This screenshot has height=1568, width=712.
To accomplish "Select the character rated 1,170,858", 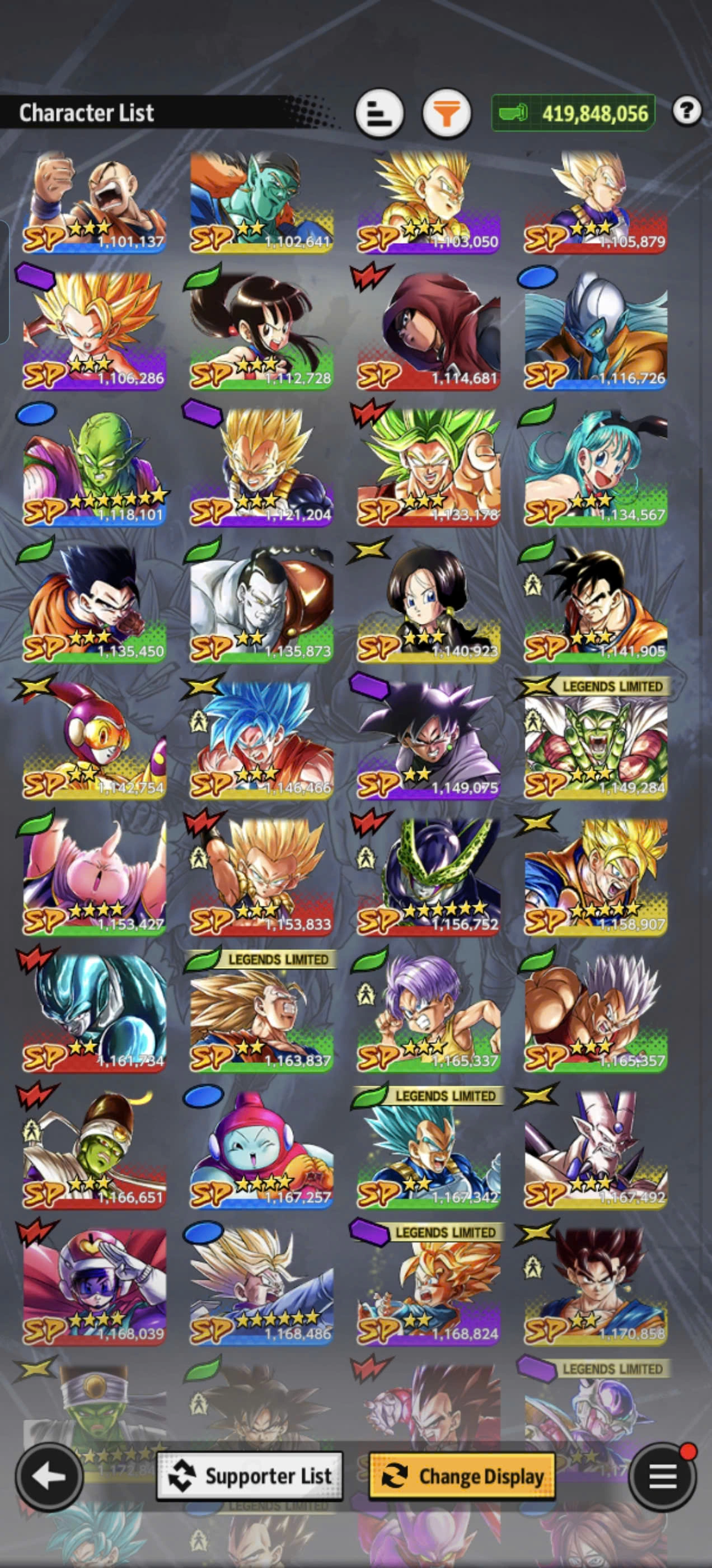I will click(x=596, y=1286).
